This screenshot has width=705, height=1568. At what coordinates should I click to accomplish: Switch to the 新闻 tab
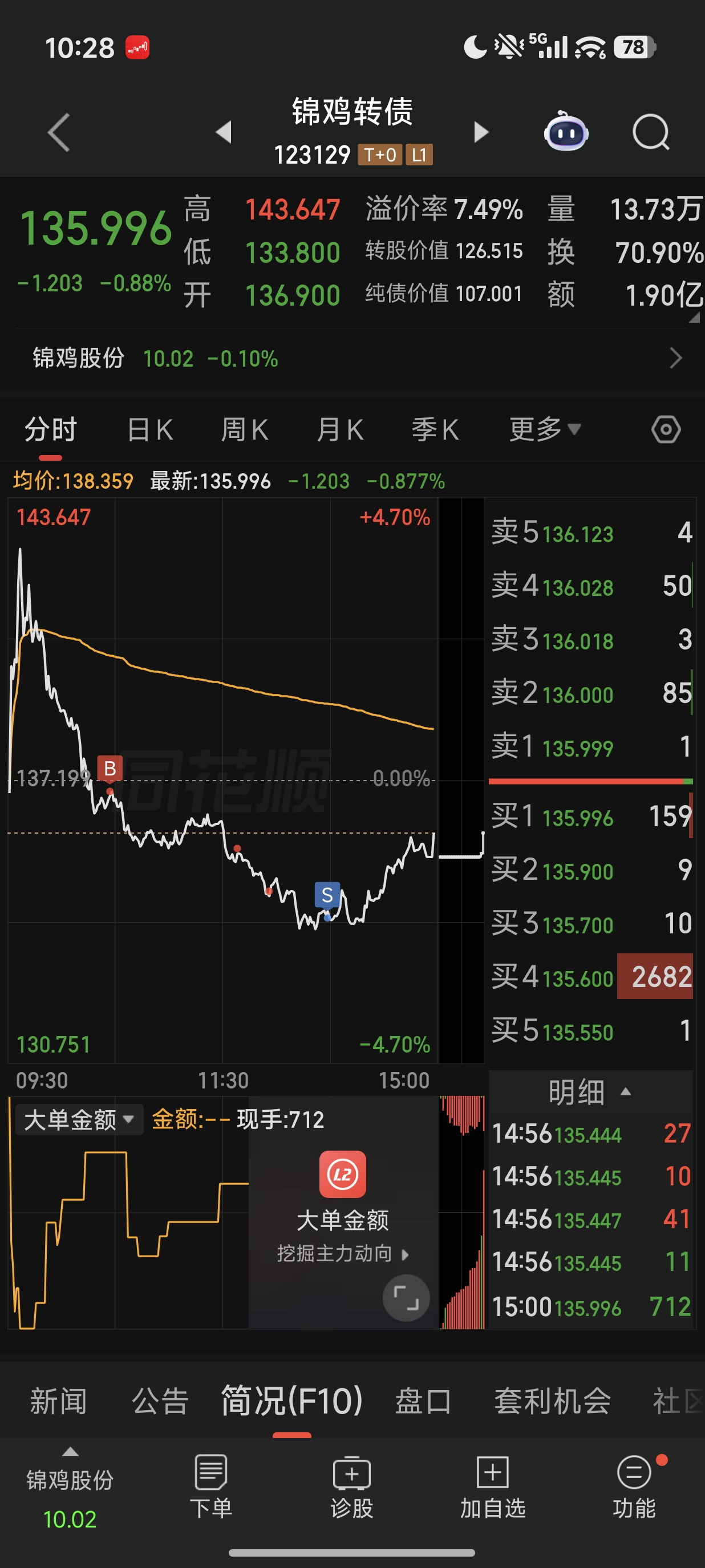(x=58, y=1401)
